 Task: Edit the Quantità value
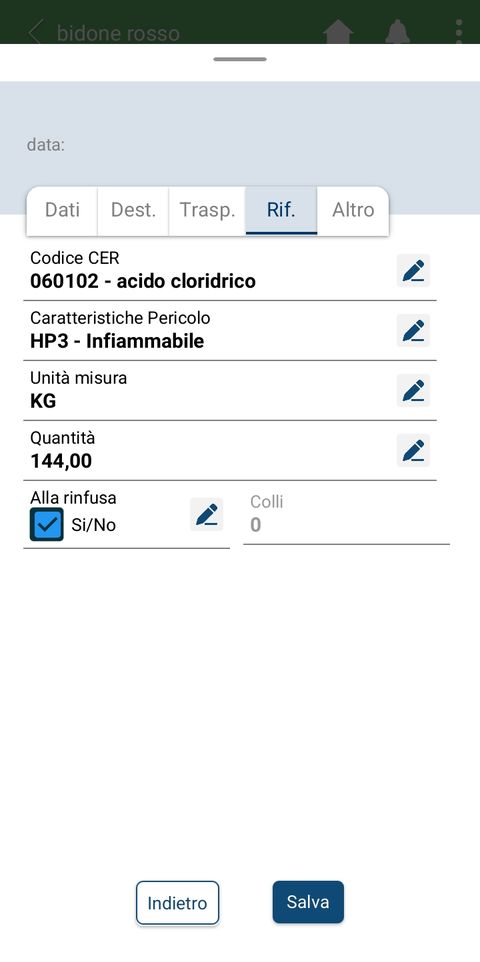coord(413,450)
